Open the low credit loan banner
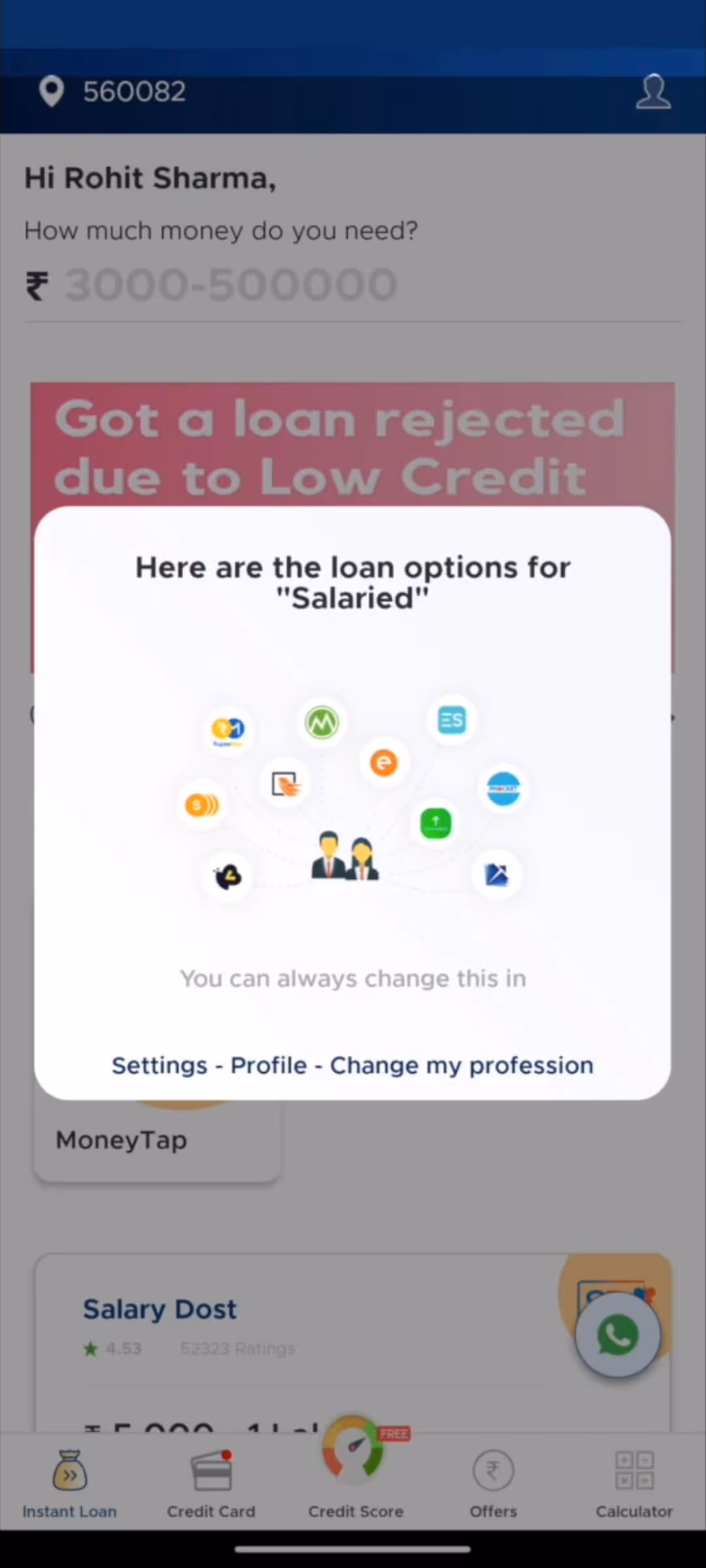Viewport: 706px width, 1568px height. (352, 444)
